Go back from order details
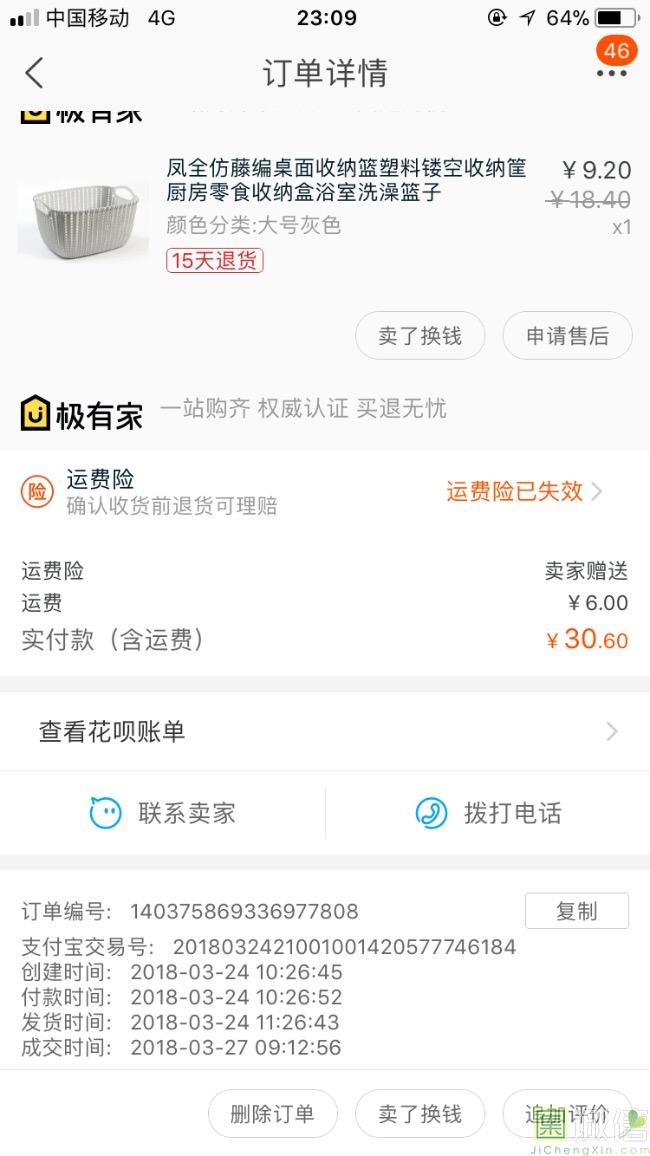Viewport: 650px width, 1156px height. 35,73
